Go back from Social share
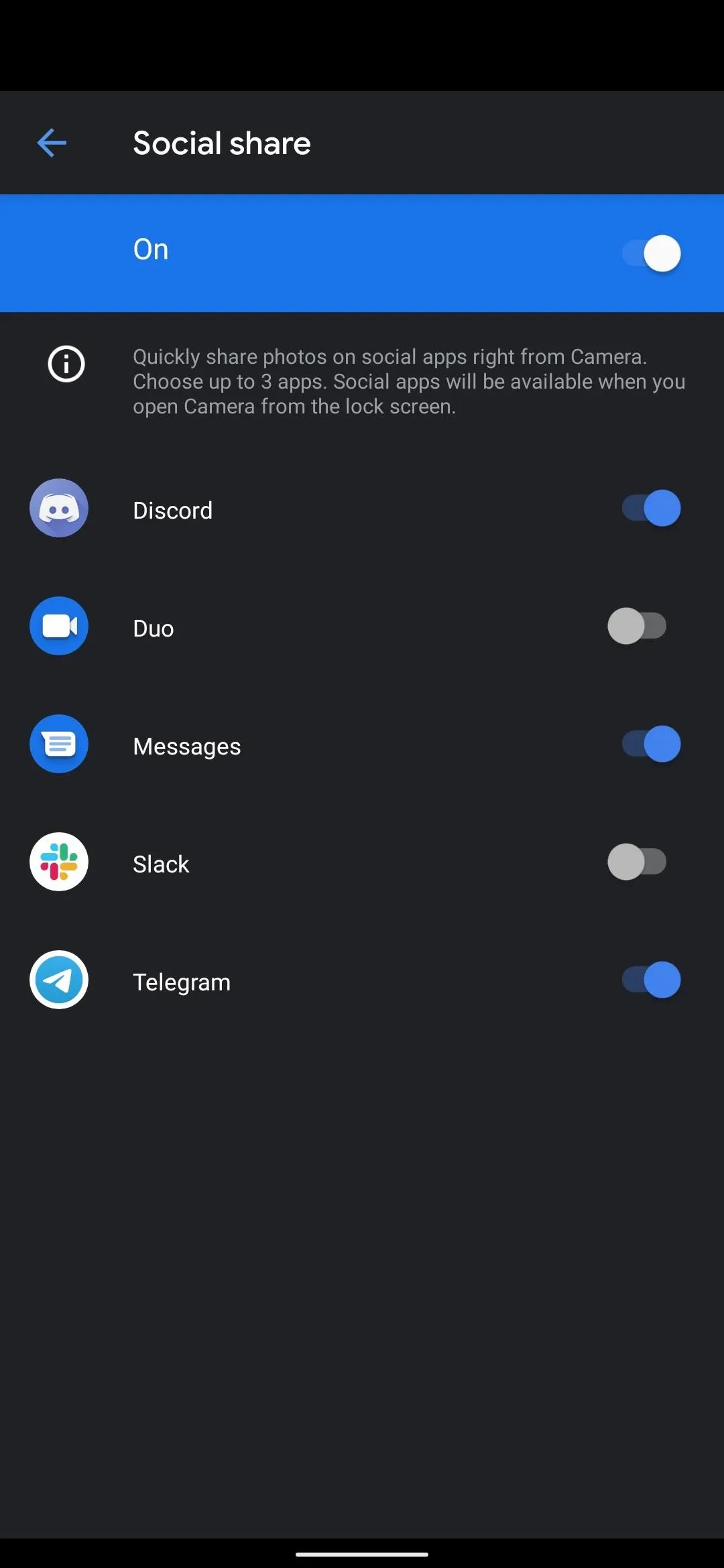Viewport: 724px width, 1568px height. [52, 143]
